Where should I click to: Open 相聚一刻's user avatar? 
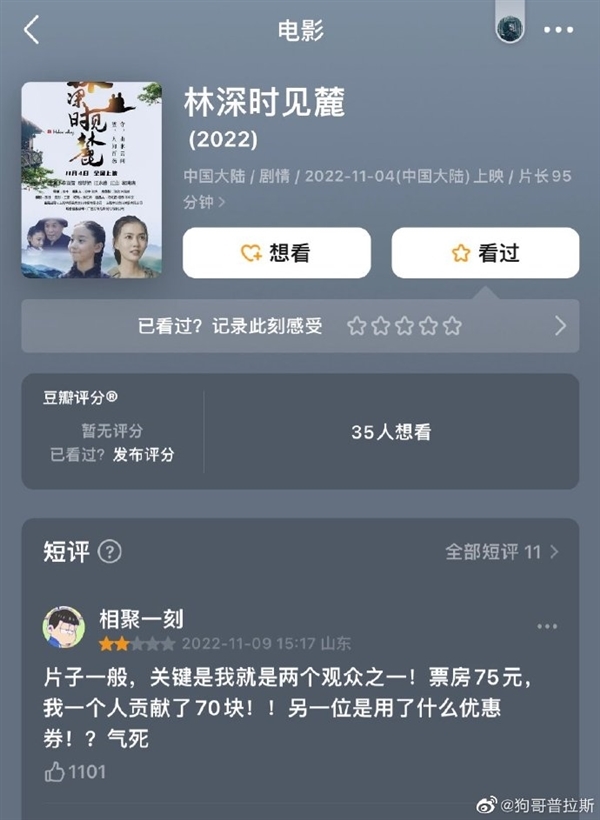tap(63, 627)
